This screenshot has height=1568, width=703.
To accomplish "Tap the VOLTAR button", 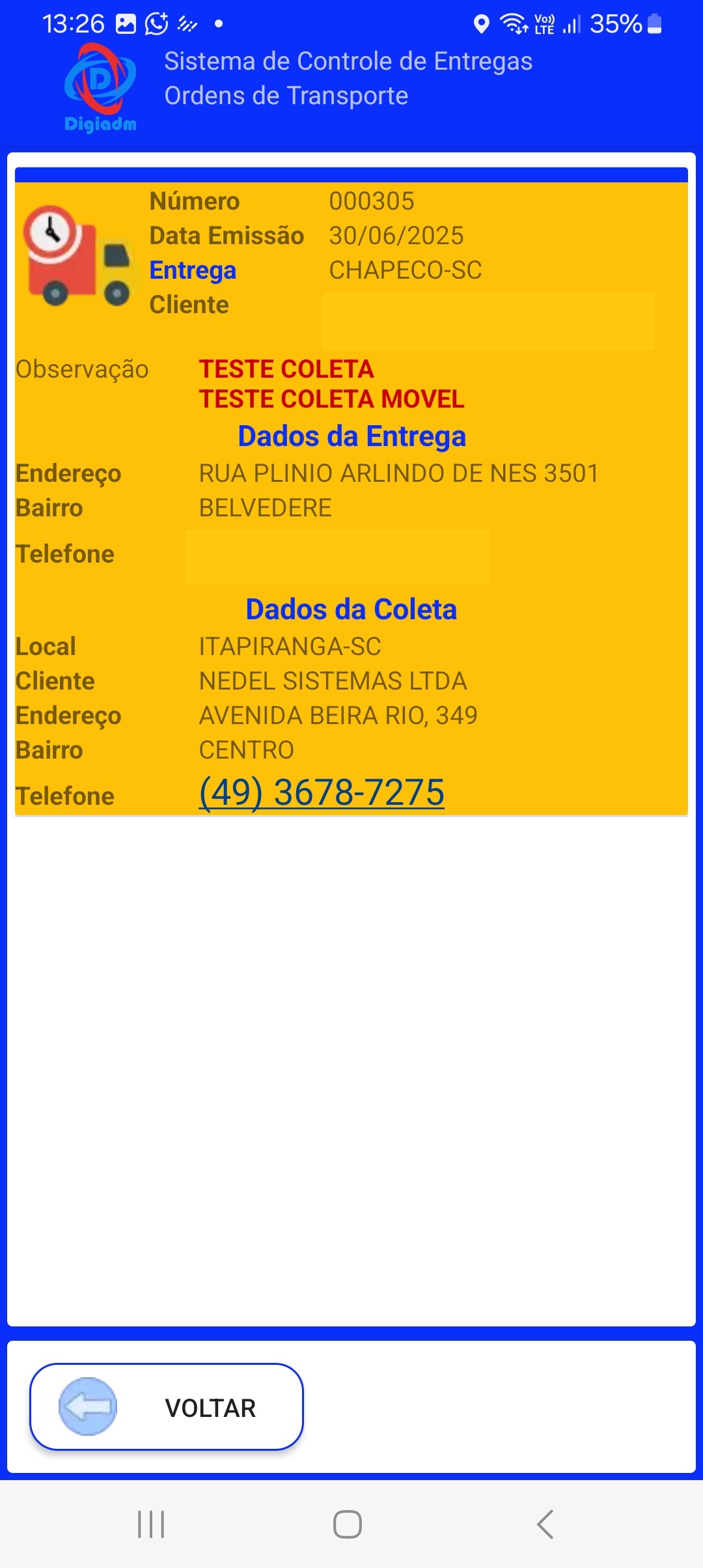I will 167,1407.
